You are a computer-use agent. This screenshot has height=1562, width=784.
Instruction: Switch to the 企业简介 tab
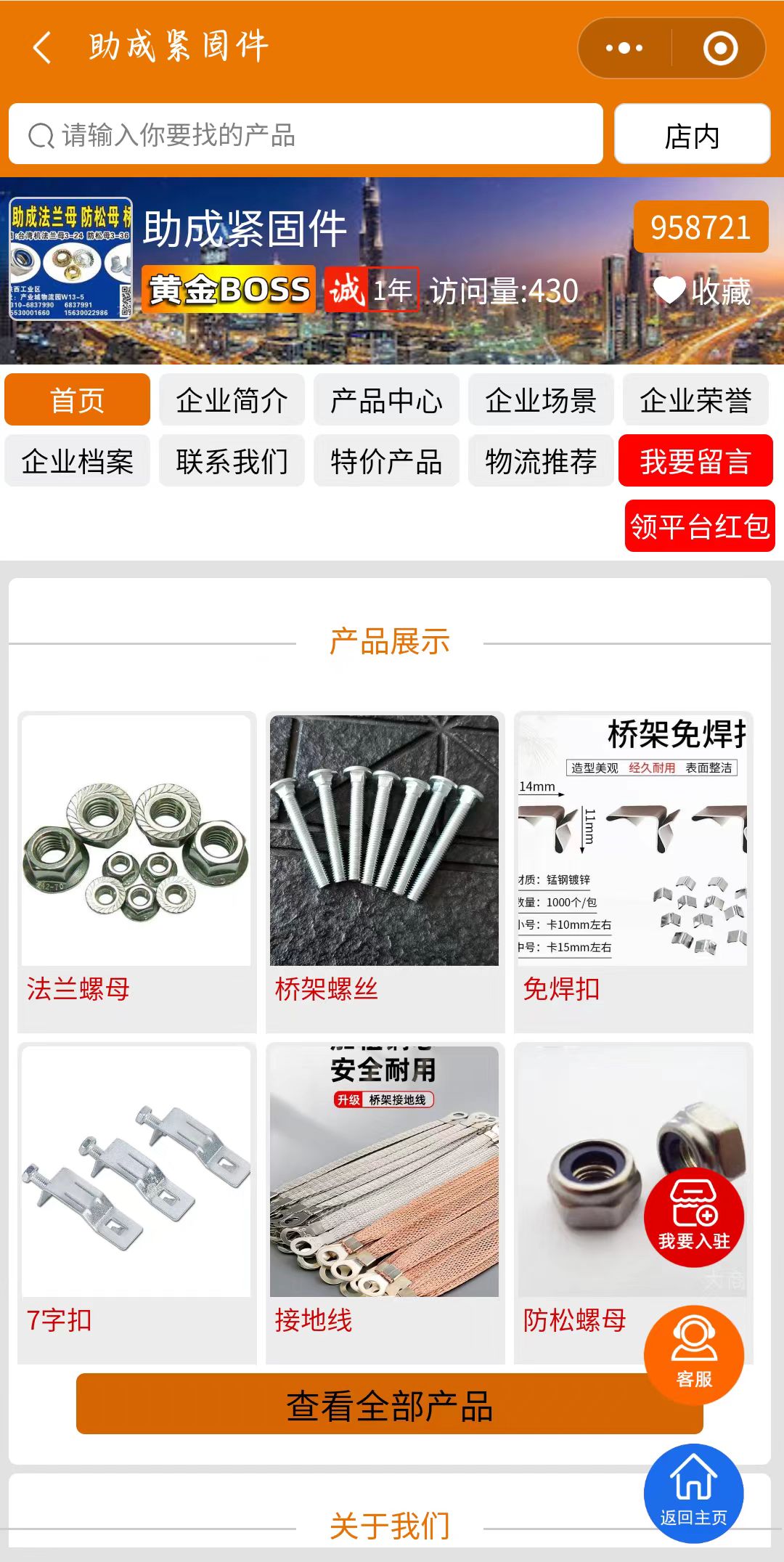pos(232,399)
